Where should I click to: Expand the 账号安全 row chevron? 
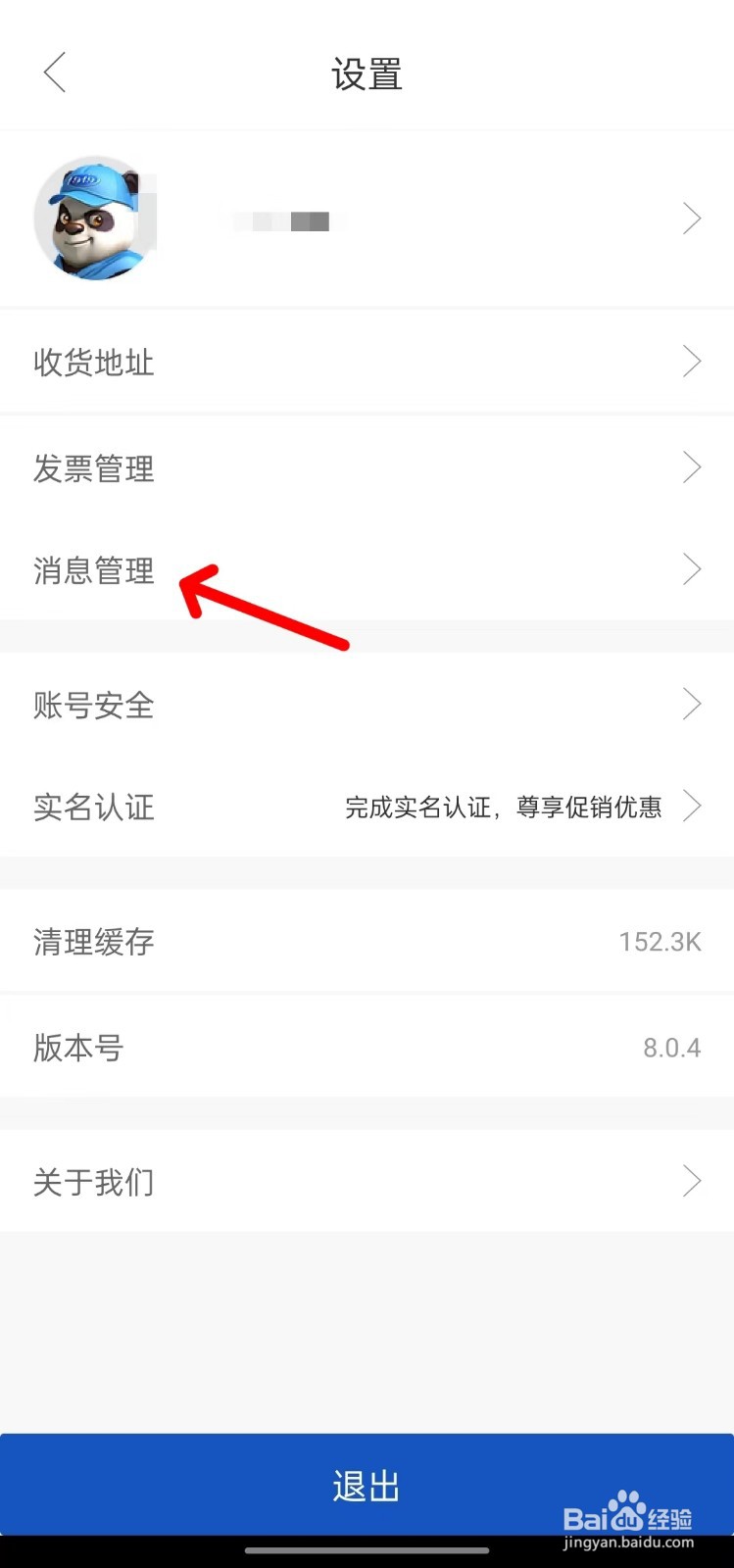coord(692,704)
